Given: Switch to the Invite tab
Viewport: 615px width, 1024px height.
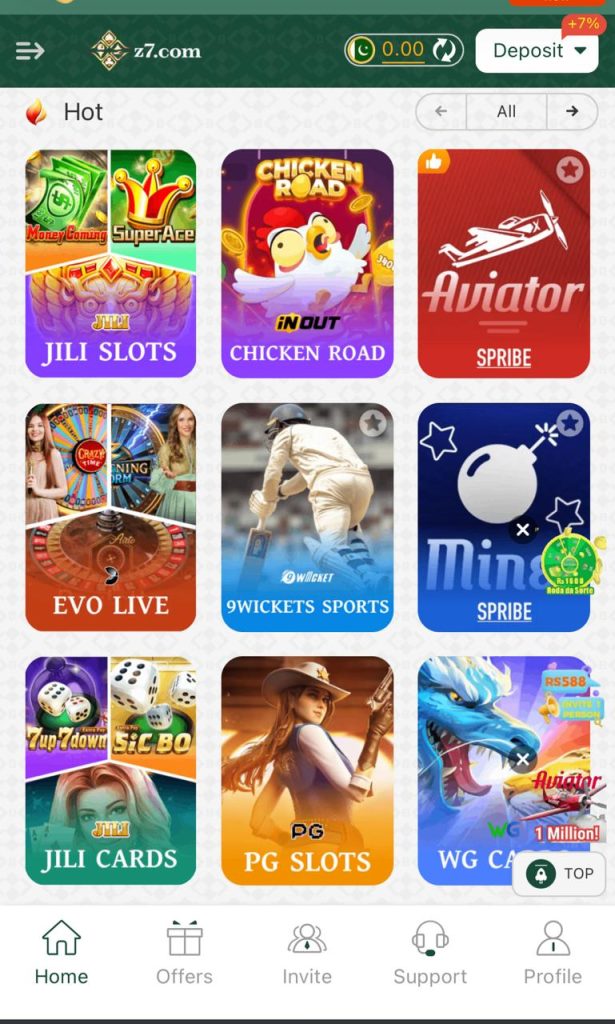Looking at the screenshot, I should [307, 954].
